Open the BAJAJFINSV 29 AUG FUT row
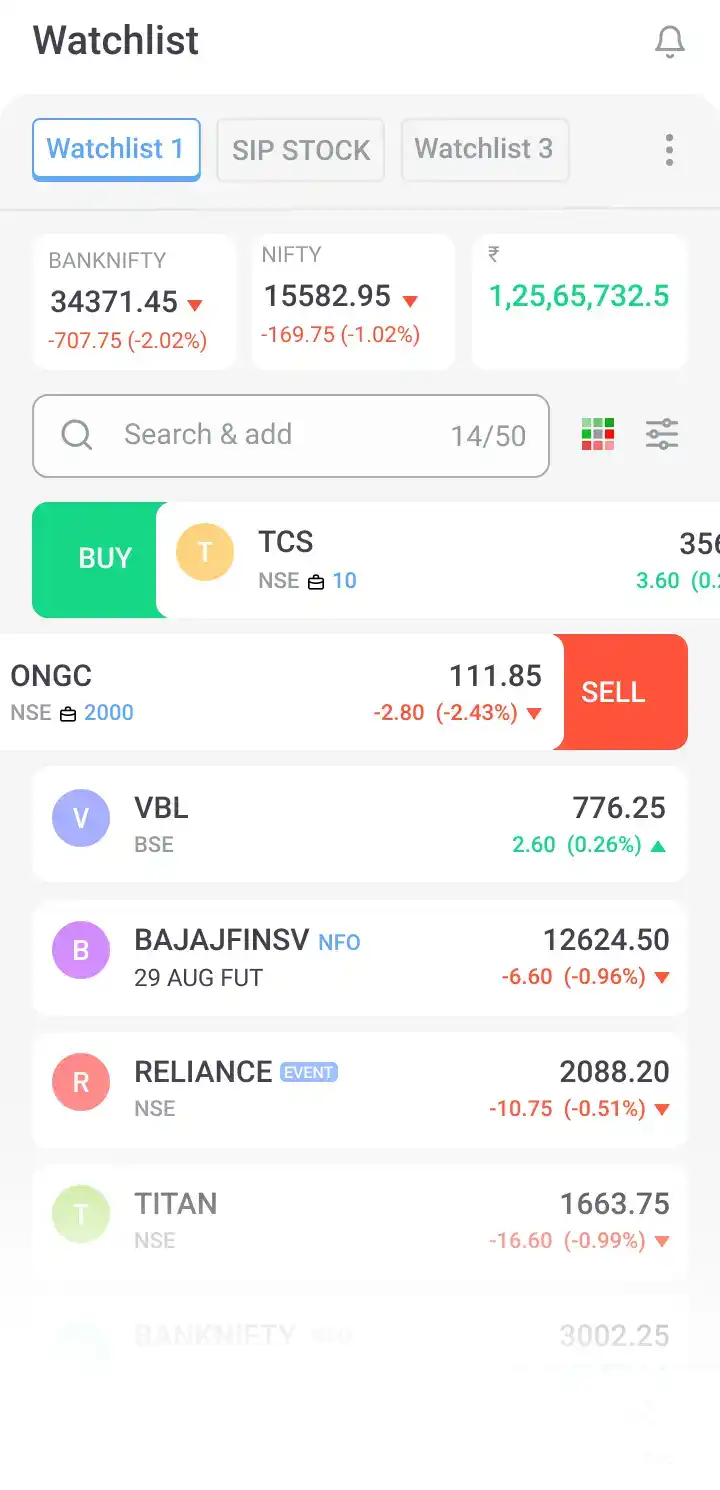 click(x=360, y=957)
